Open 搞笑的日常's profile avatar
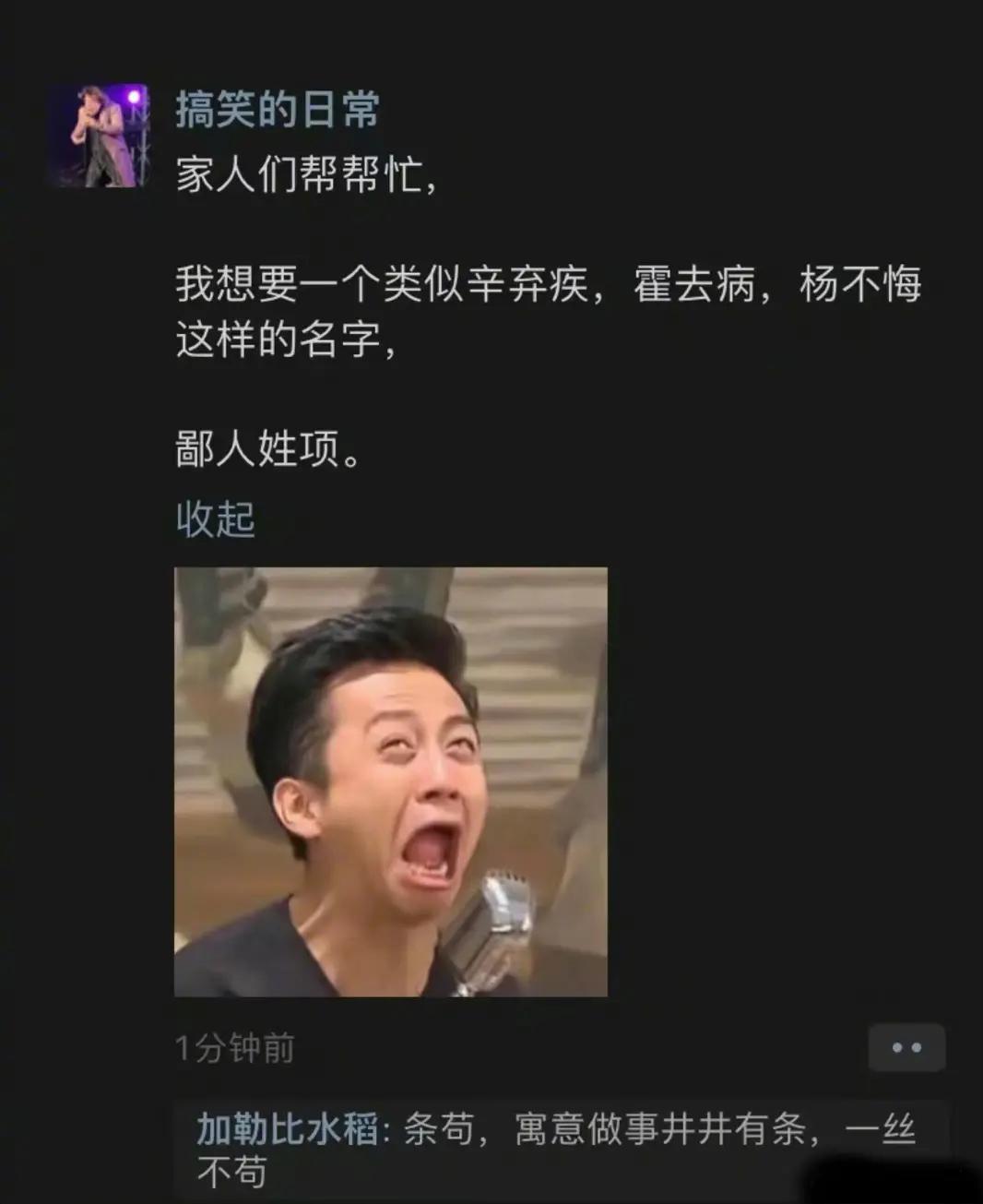Viewport: 983px width, 1204px height. [x=99, y=136]
